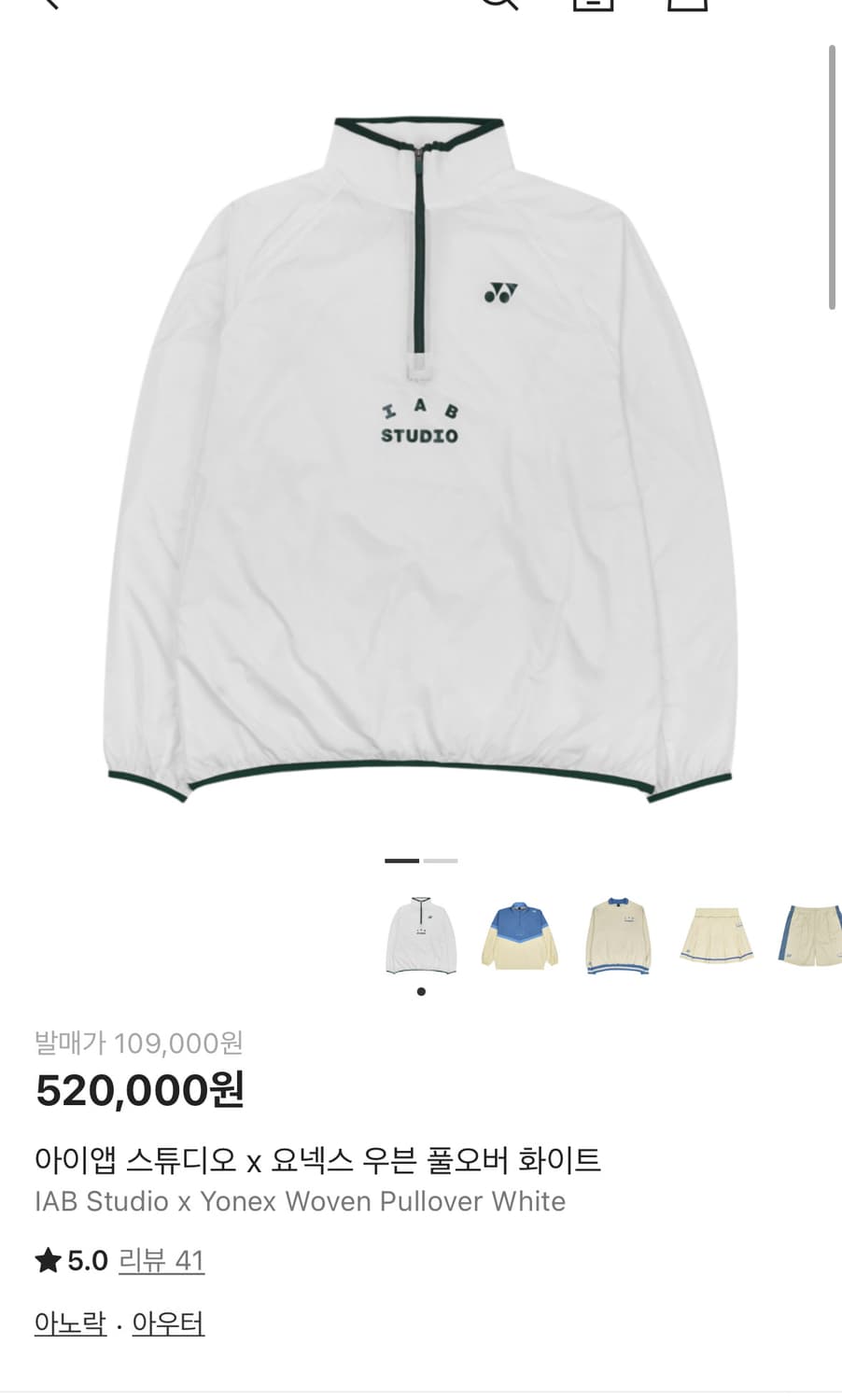Select the cream shorts with blue stripe thumbnail
Viewport: 842px width, 1400px height.
click(x=810, y=935)
